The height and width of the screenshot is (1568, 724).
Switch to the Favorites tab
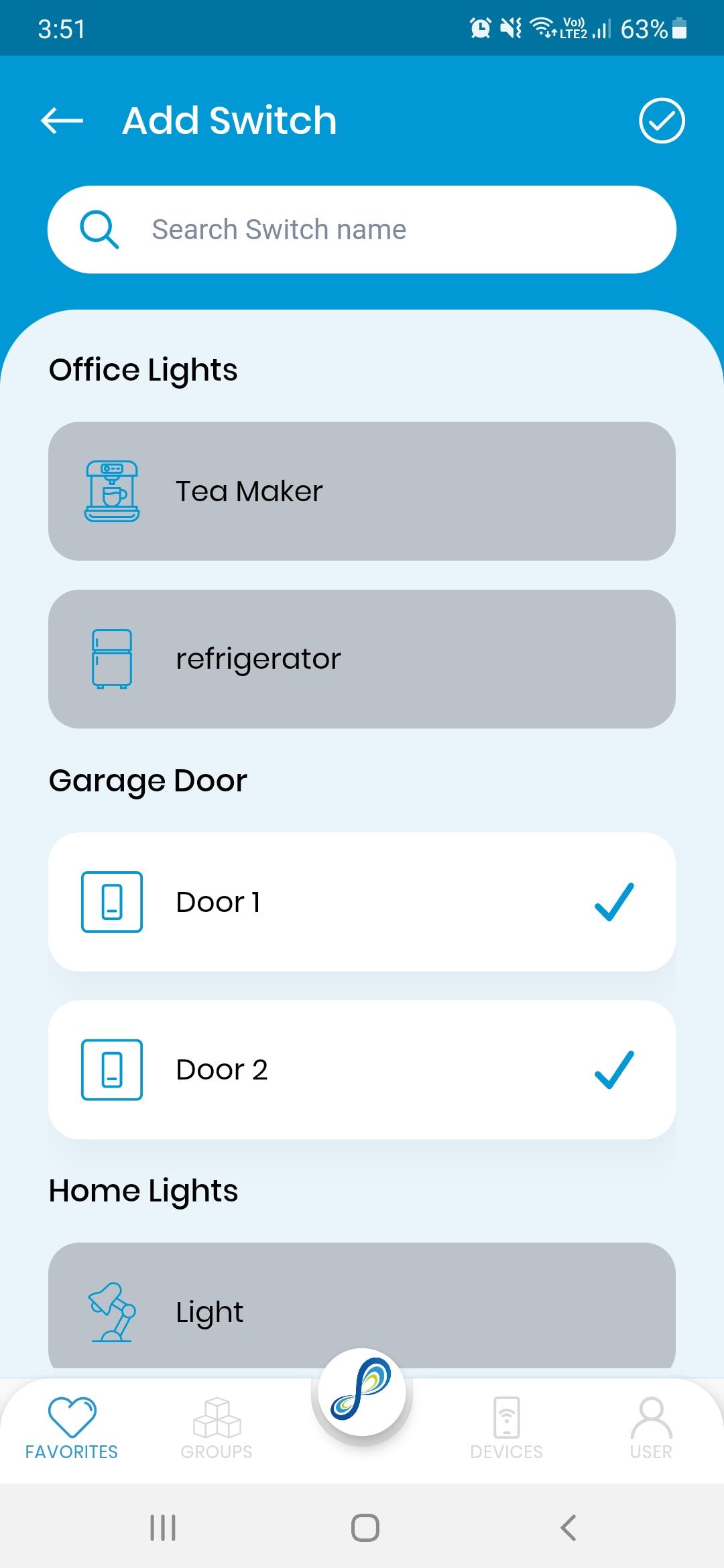point(72,1429)
